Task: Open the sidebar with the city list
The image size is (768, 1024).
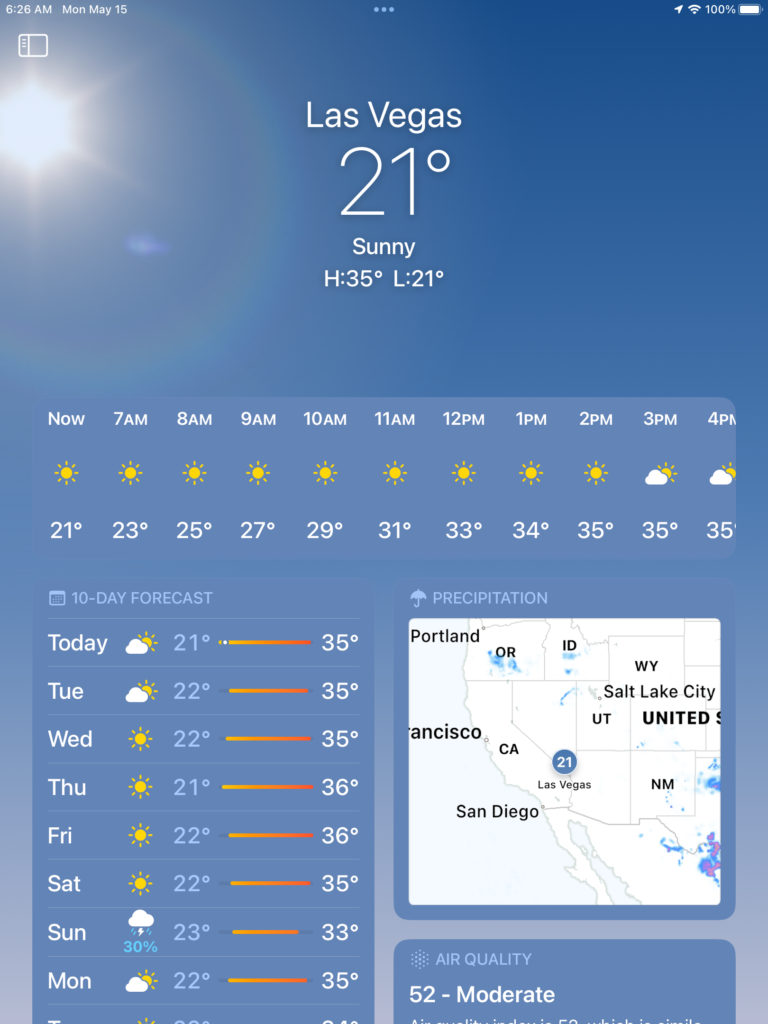Action: pos(33,45)
